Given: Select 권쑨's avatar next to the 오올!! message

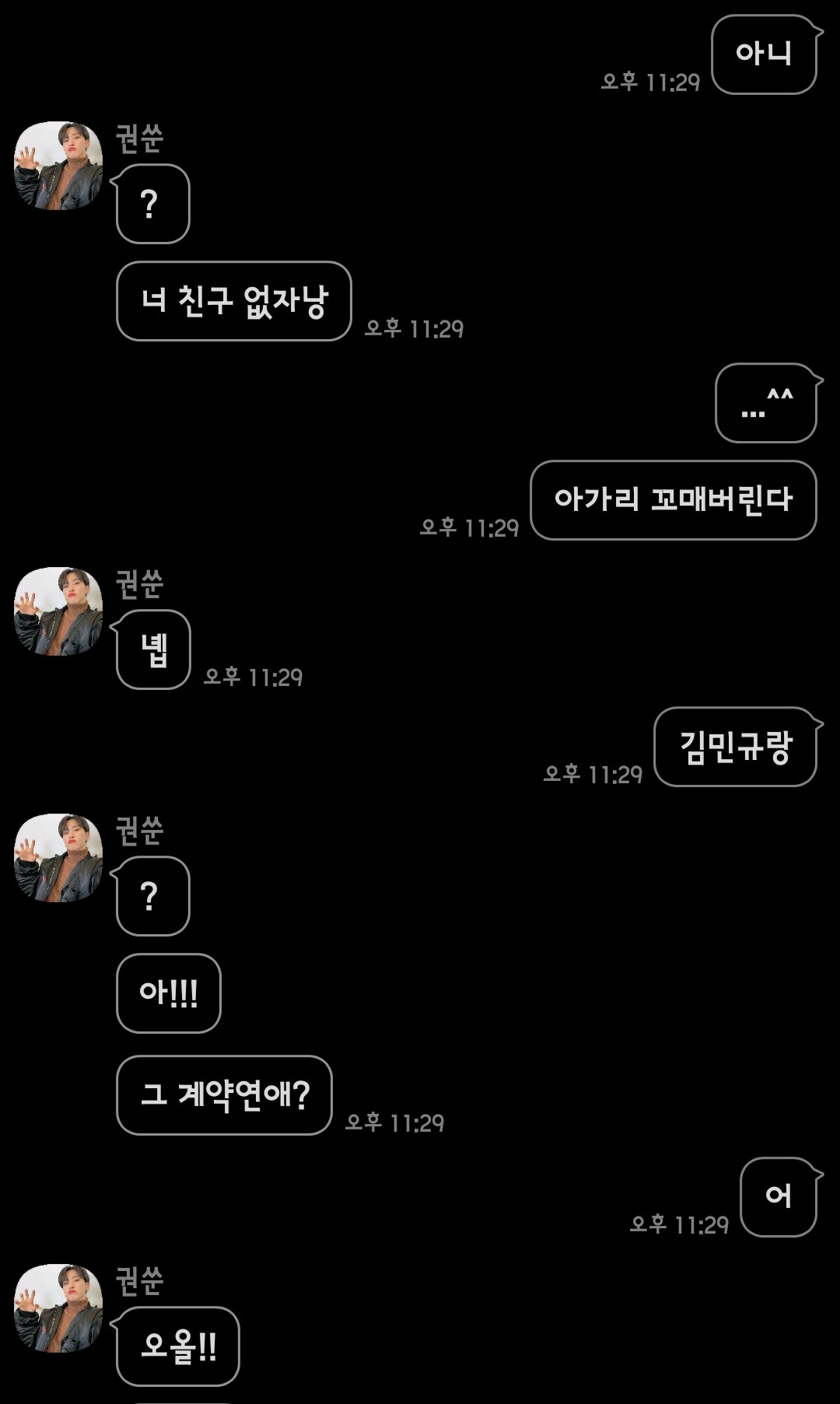Looking at the screenshot, I should 58,1308.
